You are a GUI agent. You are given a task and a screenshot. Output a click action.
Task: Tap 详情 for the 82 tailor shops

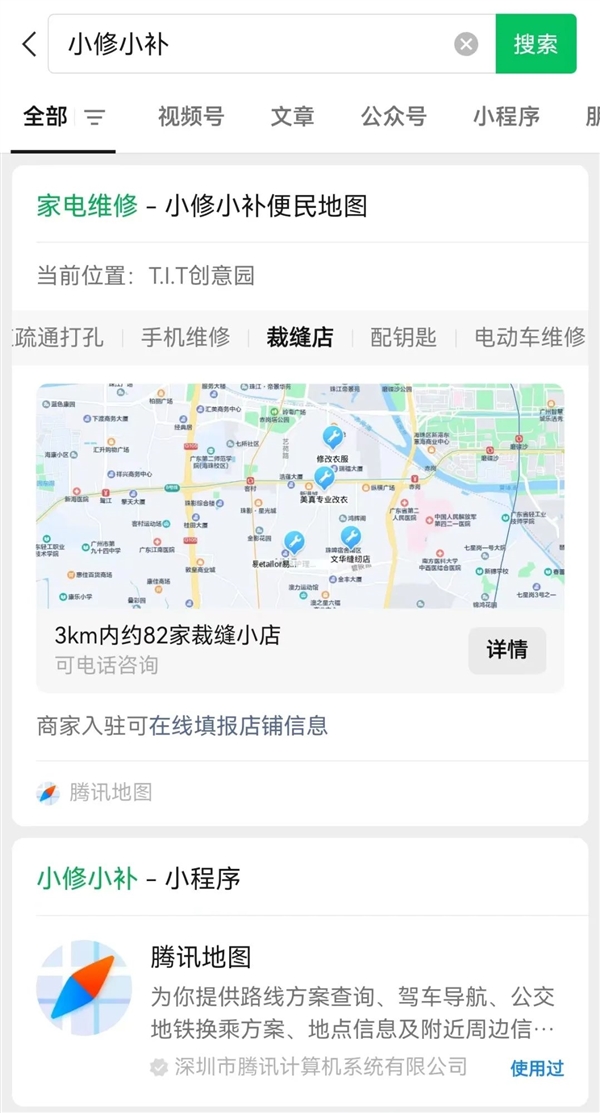point(507,650)
